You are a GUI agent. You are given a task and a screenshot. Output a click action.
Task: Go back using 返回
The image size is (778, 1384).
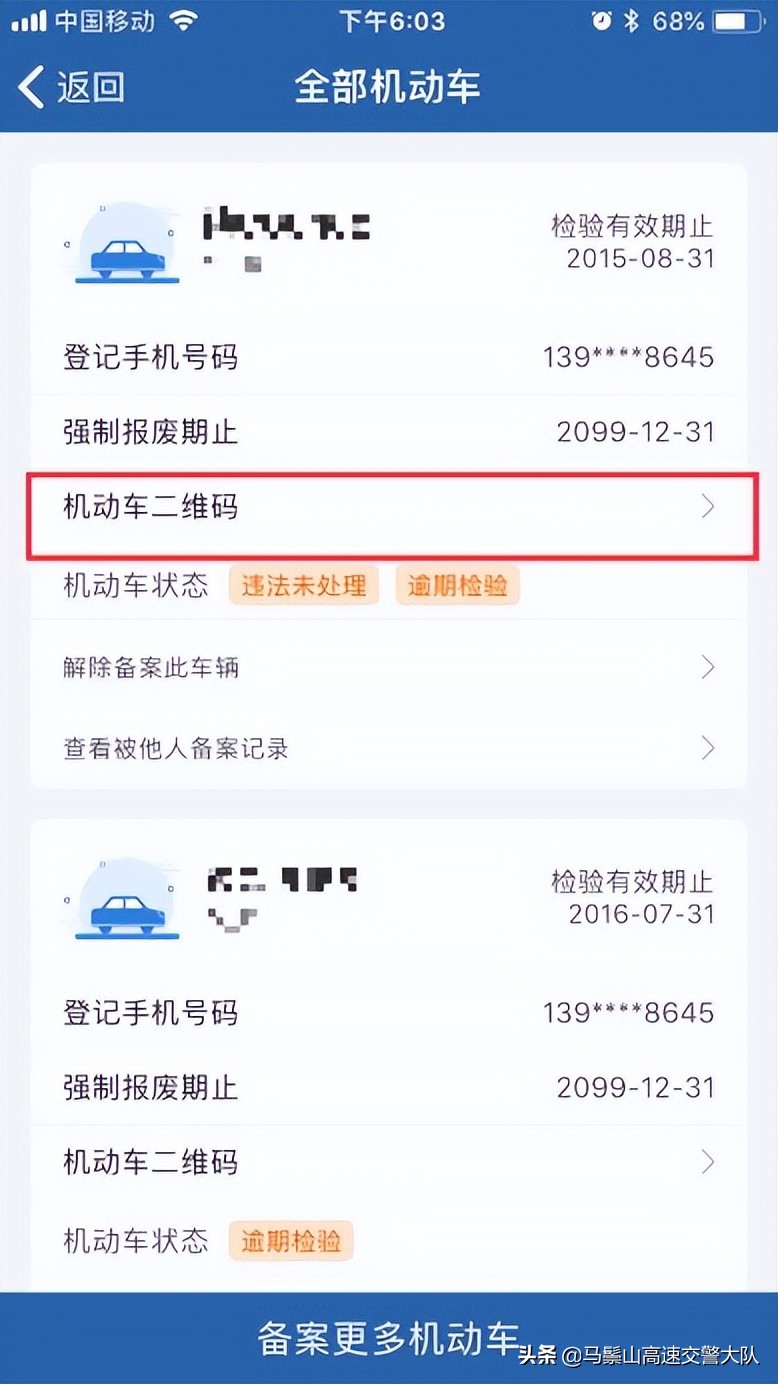click(71, 87)
